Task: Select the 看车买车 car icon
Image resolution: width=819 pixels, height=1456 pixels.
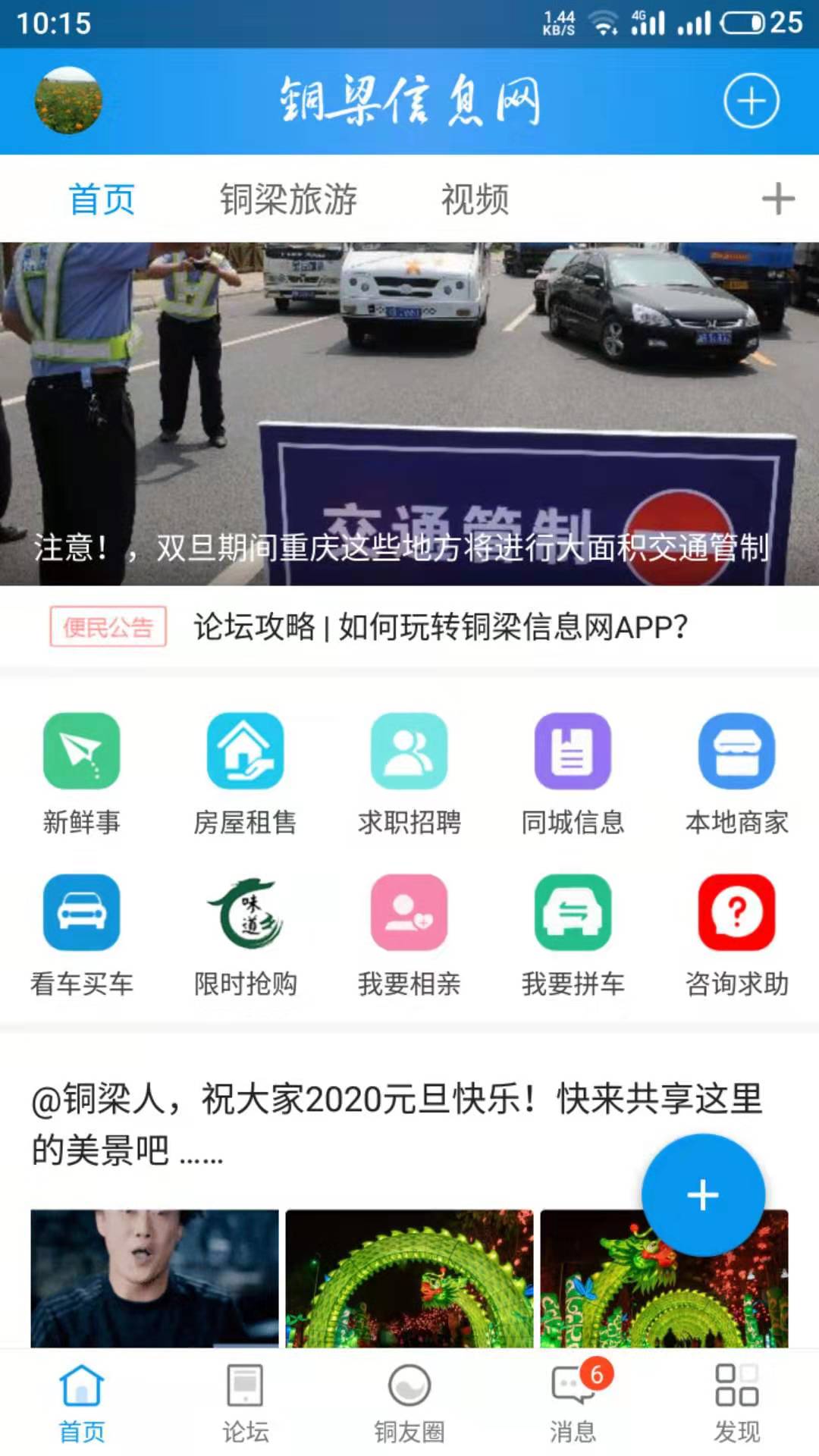Action: (81, 914)
